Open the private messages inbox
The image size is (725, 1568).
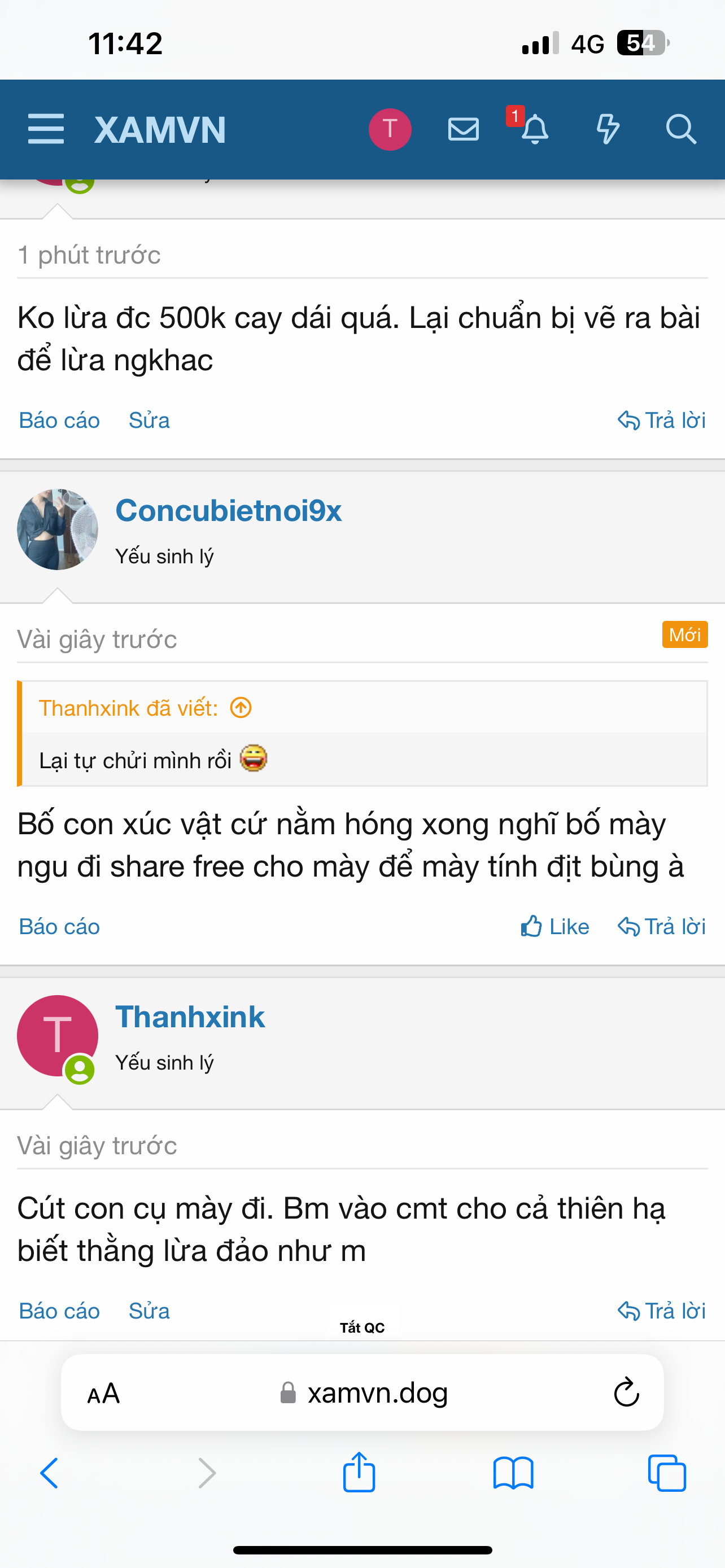pyautogui.click(x=463, y=129)
